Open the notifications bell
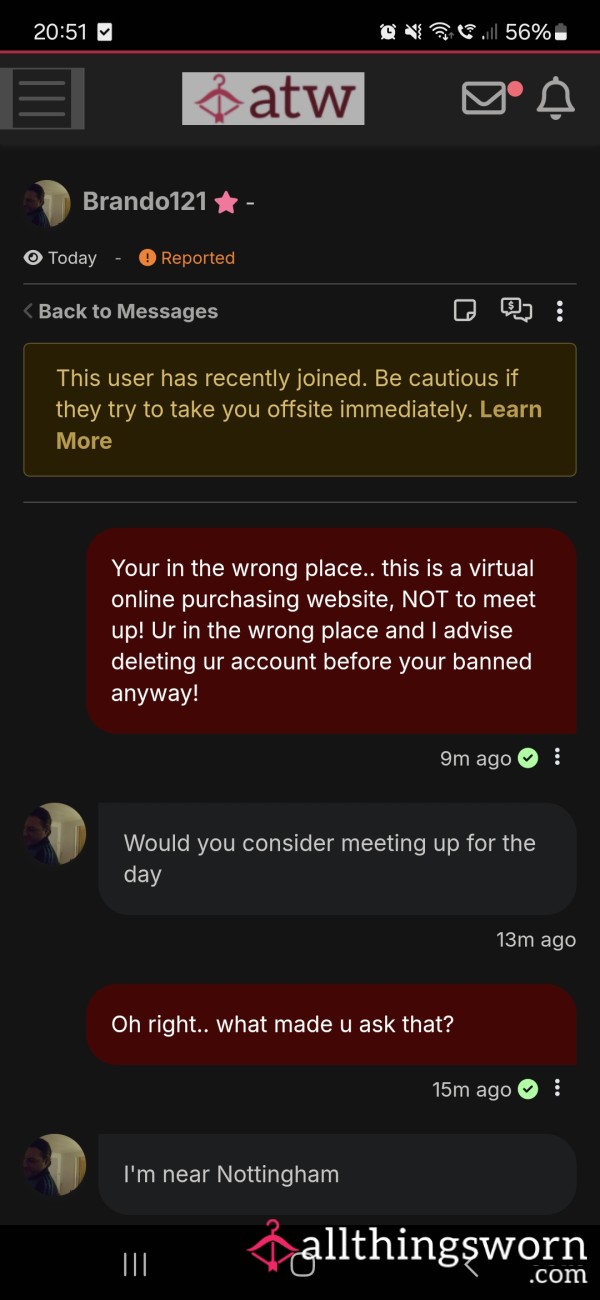600x1300 pixels. coord(555,98)
